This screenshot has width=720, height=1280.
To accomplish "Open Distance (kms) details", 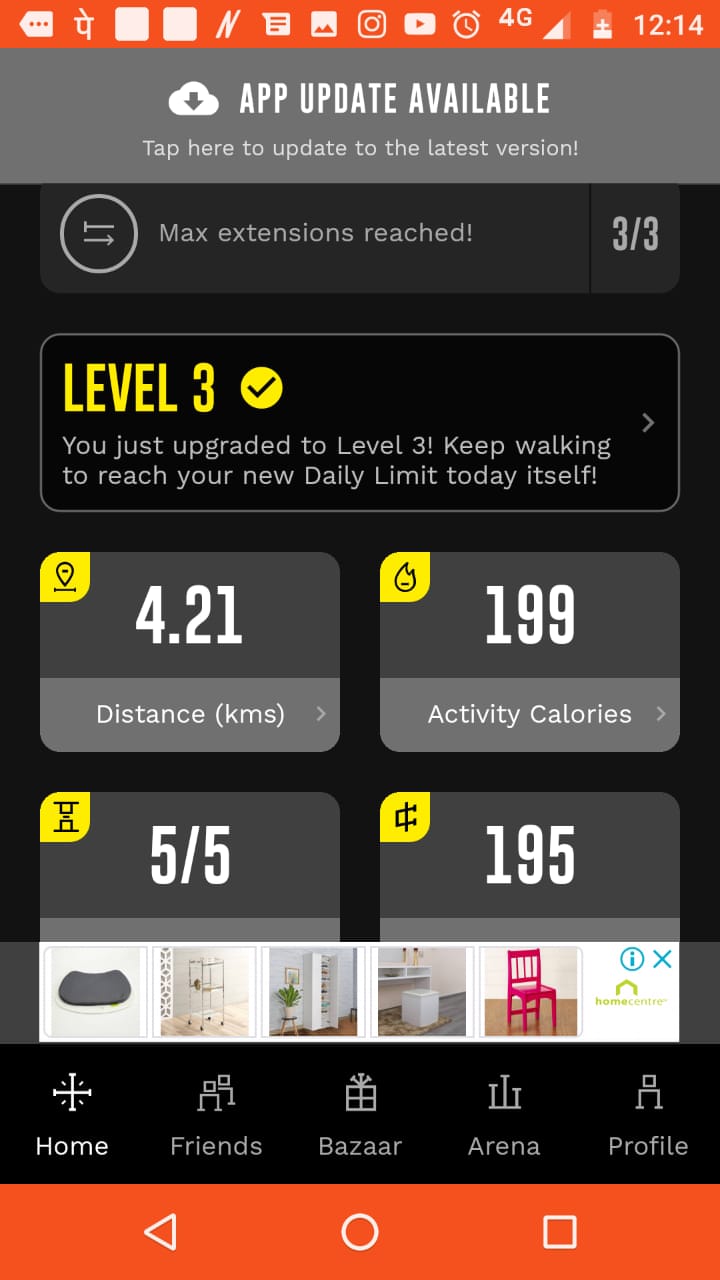I will pos(190,714).
